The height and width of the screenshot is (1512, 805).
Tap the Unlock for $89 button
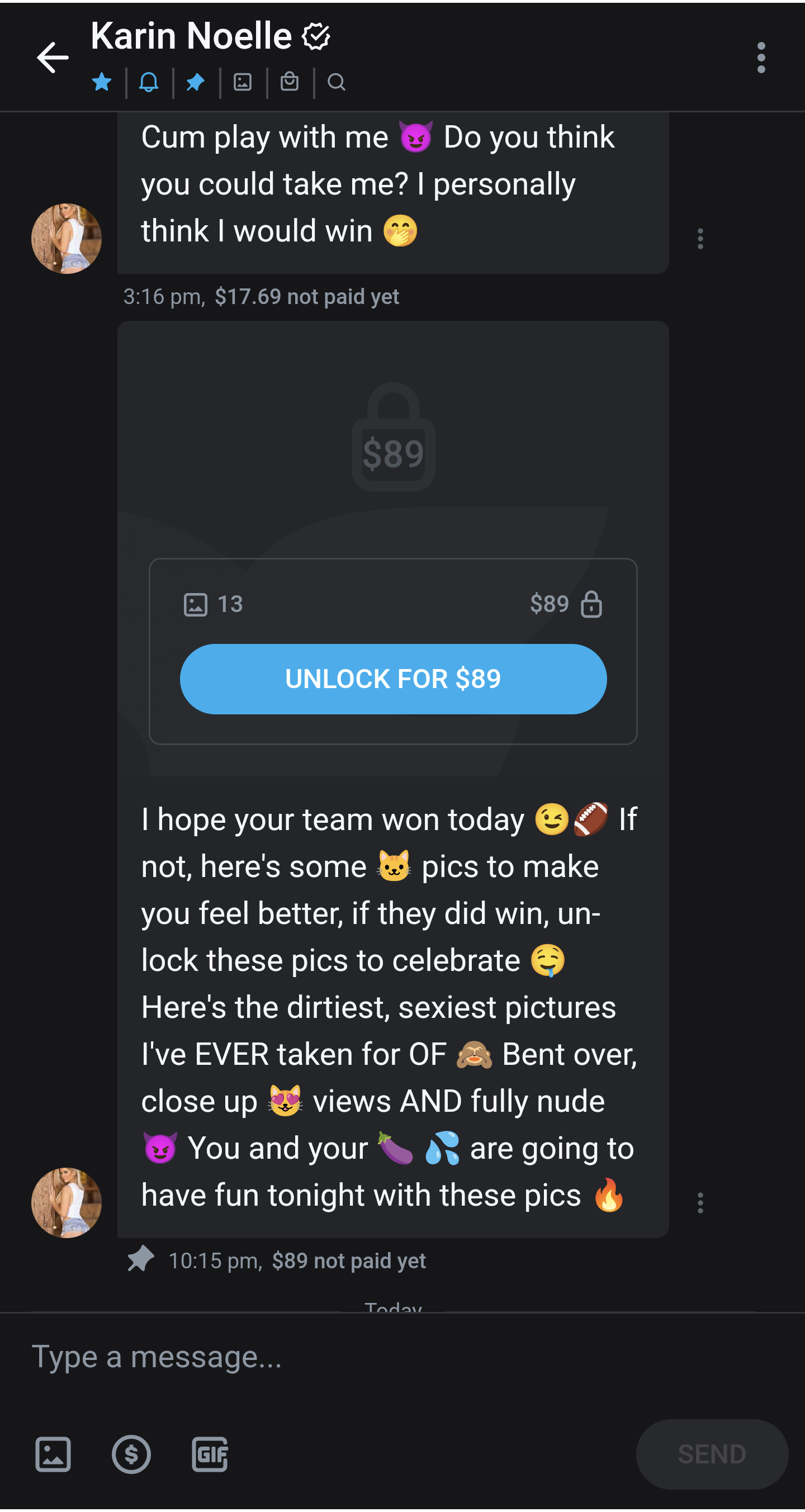point(393,679)
